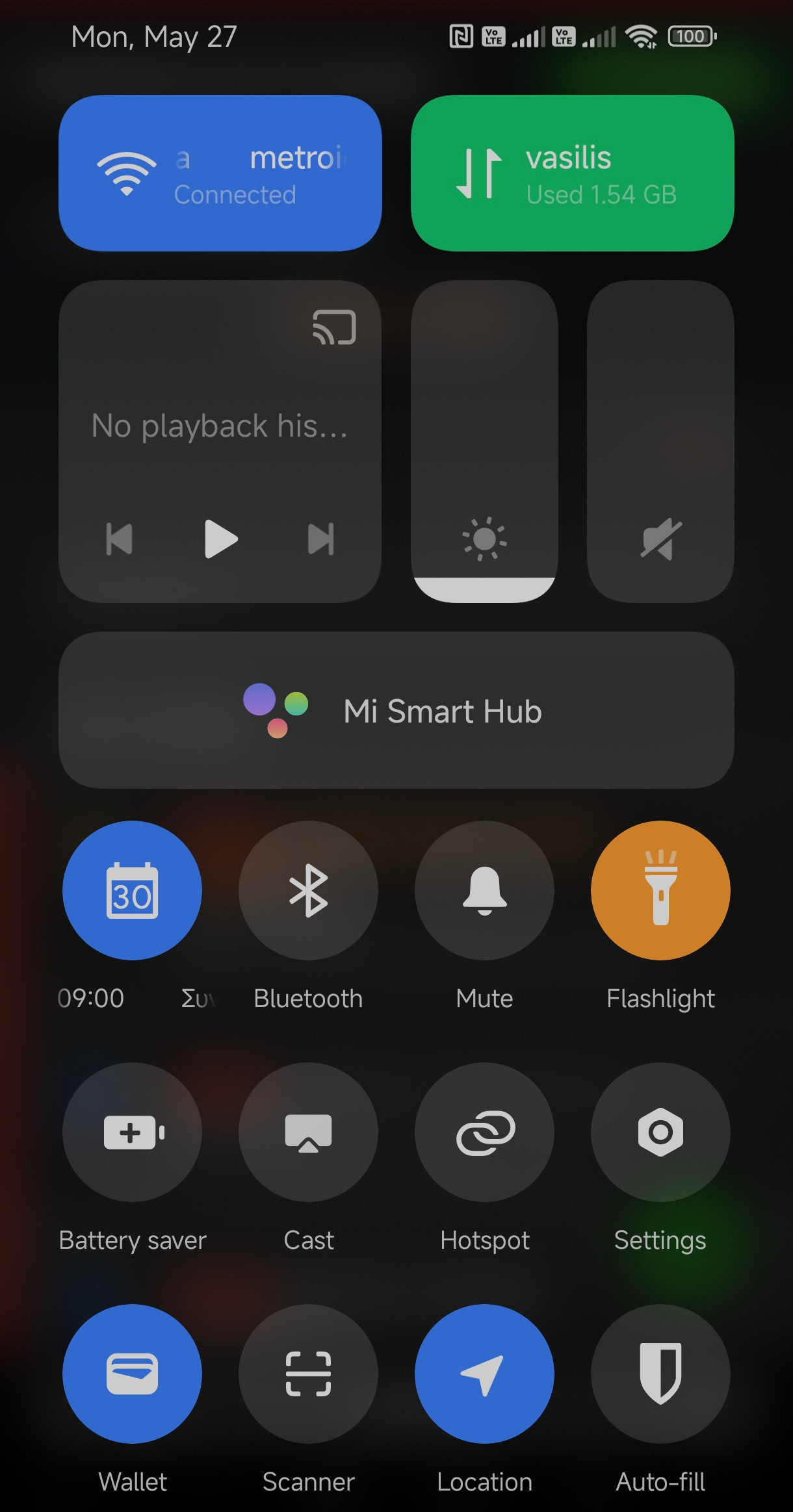Open the Wallet tile

pos(132,1374)
